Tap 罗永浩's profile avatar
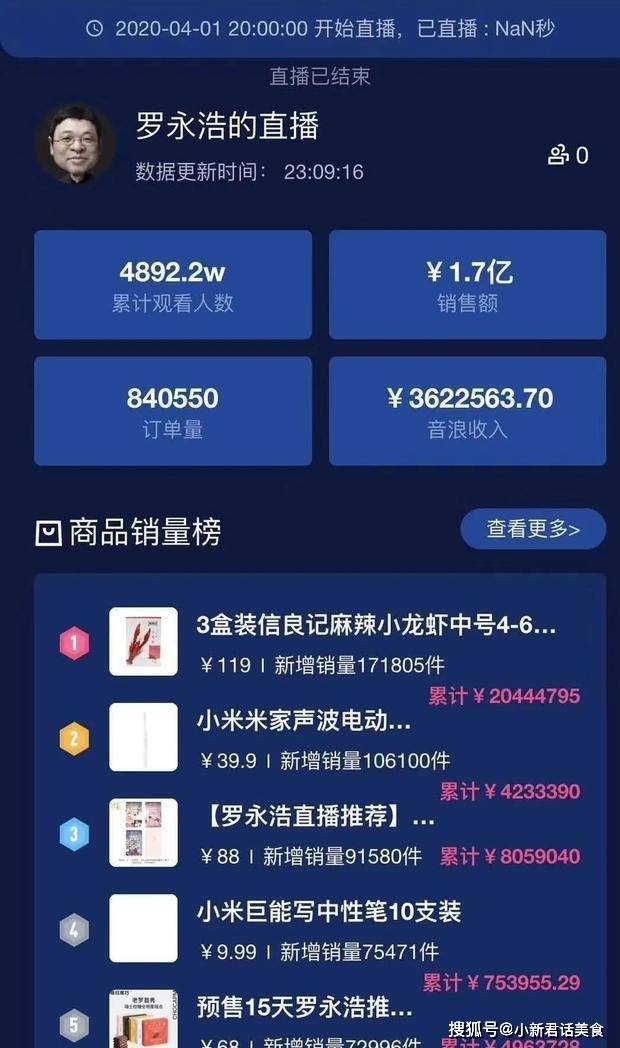 tap(75, 144)
